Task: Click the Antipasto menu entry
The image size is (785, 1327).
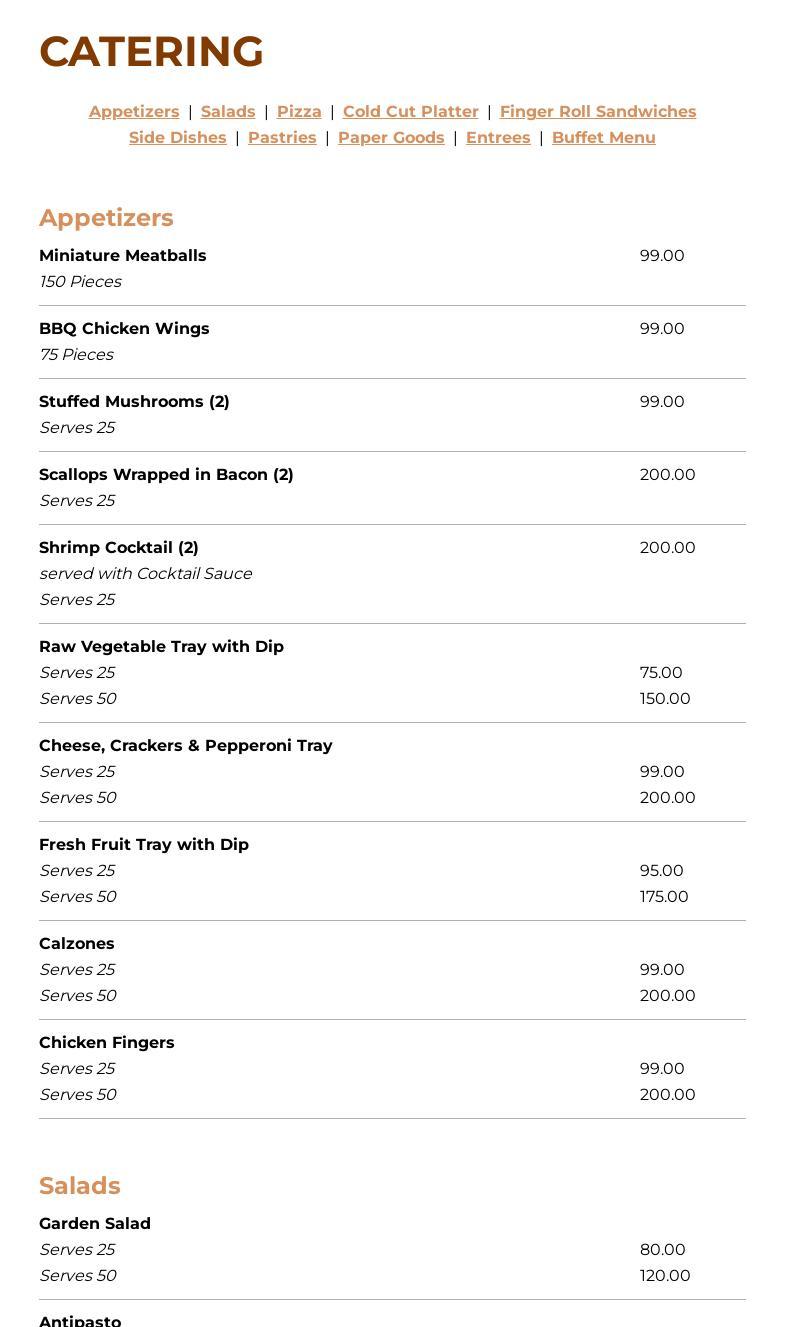Action: tap(80, 1318)
